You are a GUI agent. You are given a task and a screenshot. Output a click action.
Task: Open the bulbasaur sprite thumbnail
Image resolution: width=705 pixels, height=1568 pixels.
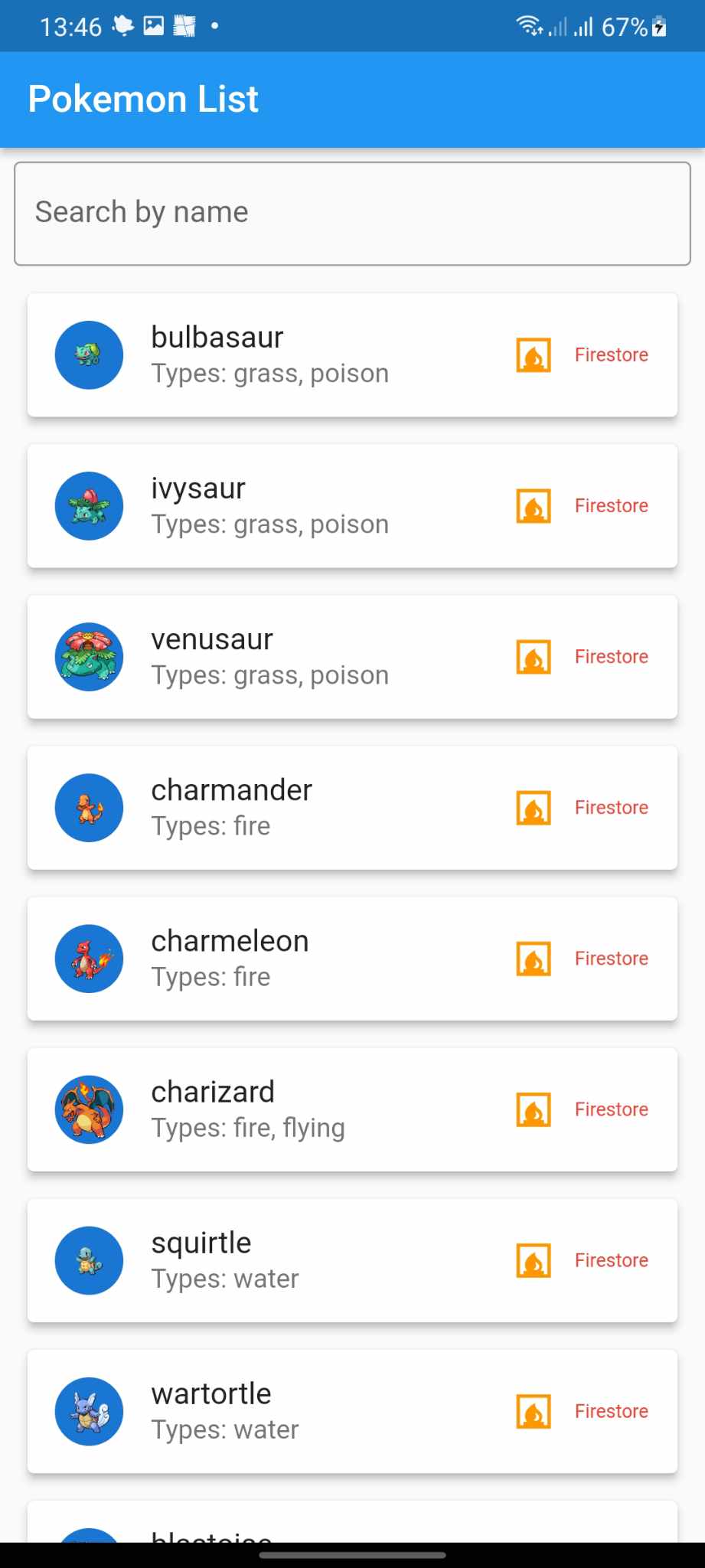(89, 354)
